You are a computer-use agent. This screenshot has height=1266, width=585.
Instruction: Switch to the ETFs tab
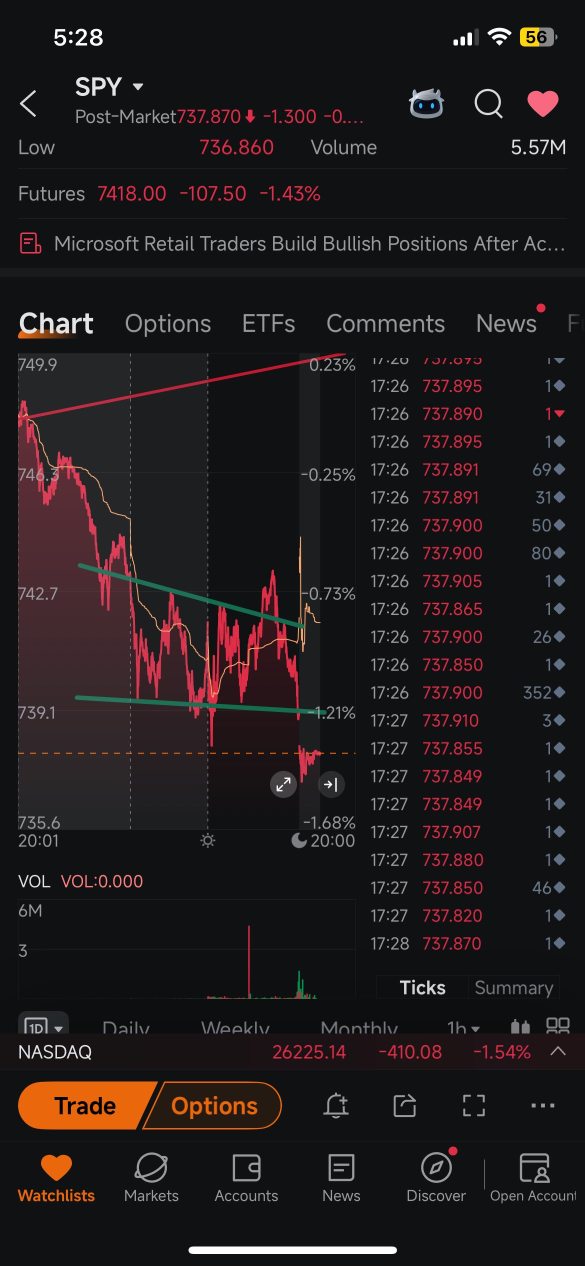coord(268,323)
